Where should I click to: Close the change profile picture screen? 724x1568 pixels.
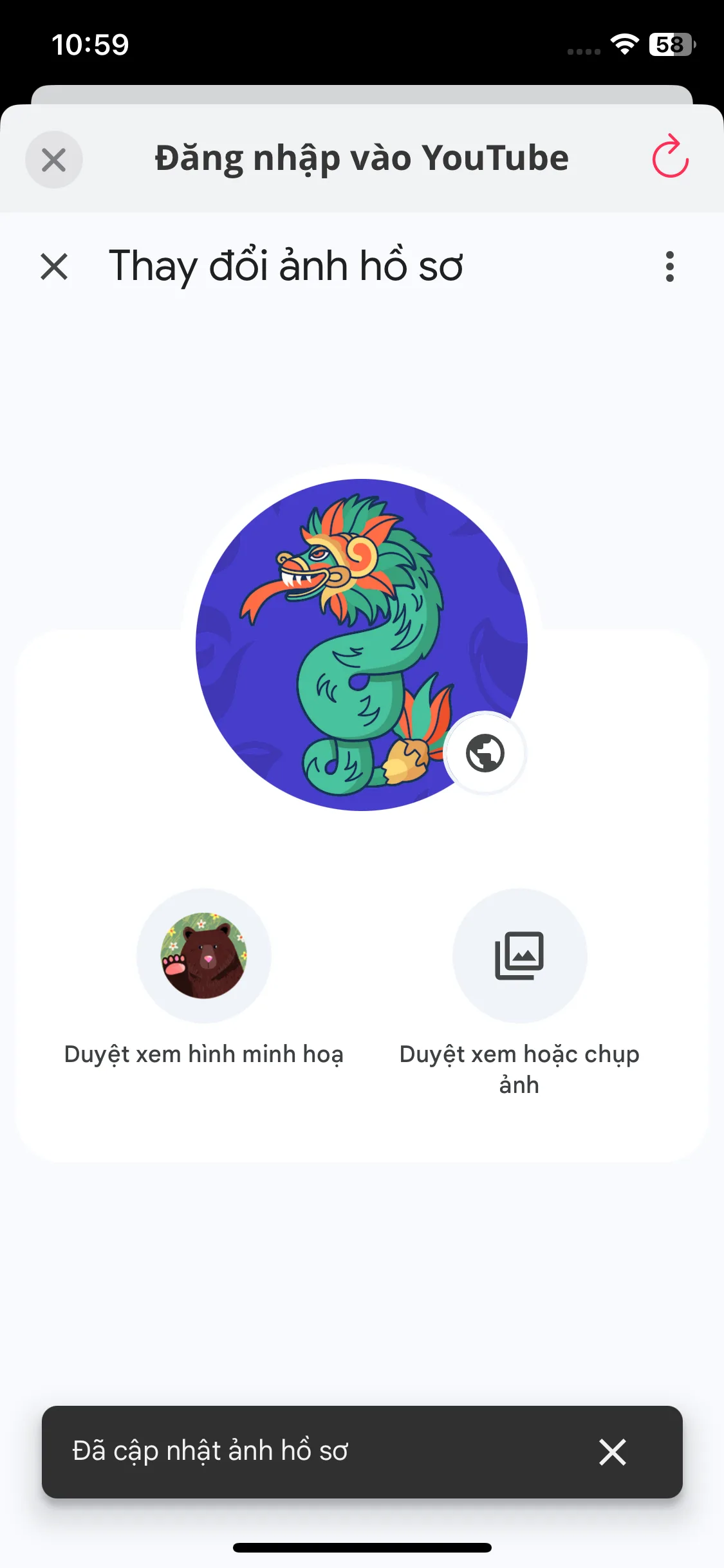pyautogui.click(x=54, y=266)
